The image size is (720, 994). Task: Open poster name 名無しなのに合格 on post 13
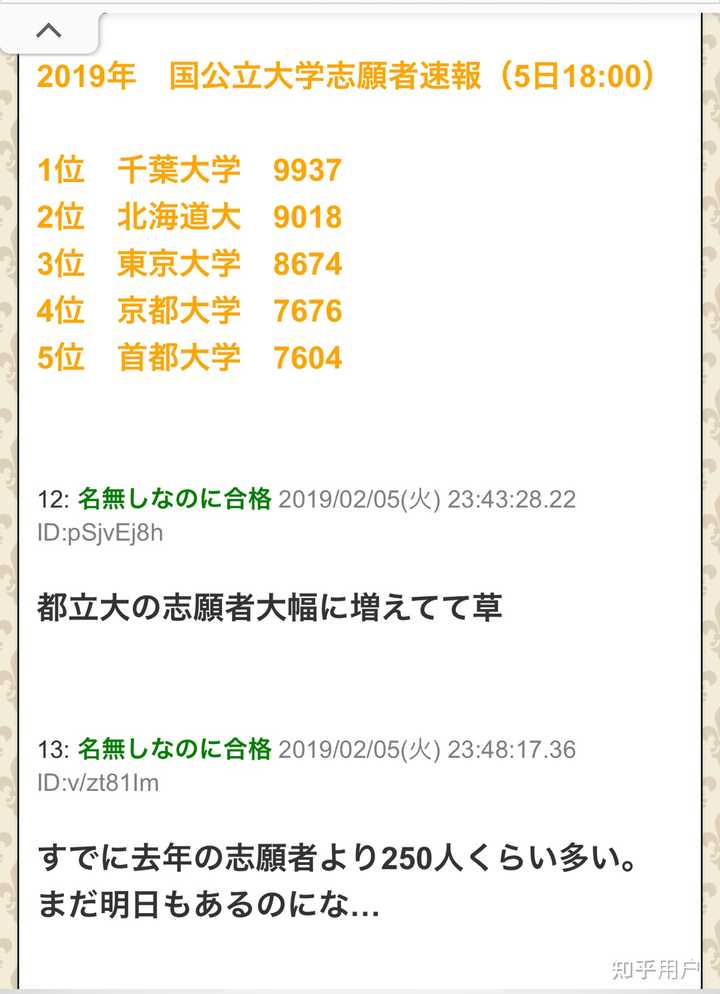point(175,748)
